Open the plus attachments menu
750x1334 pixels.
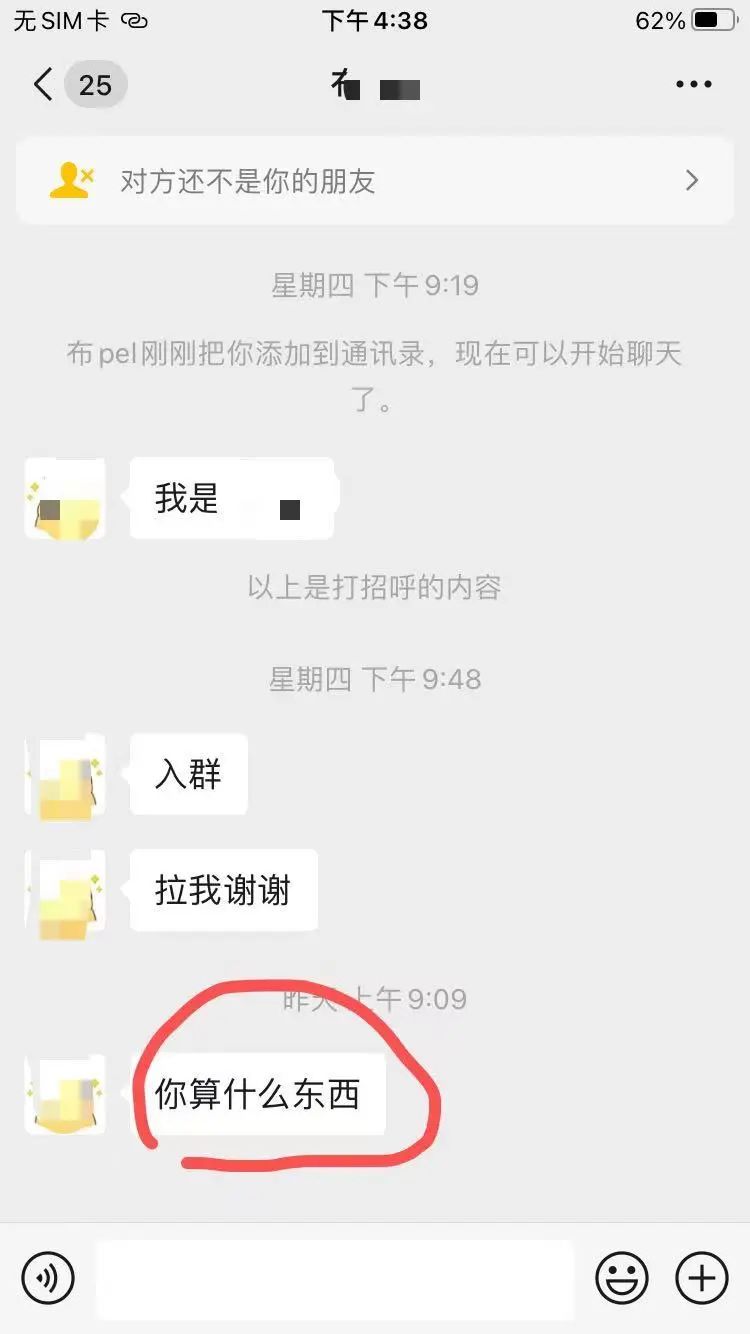click(702, 1278)
